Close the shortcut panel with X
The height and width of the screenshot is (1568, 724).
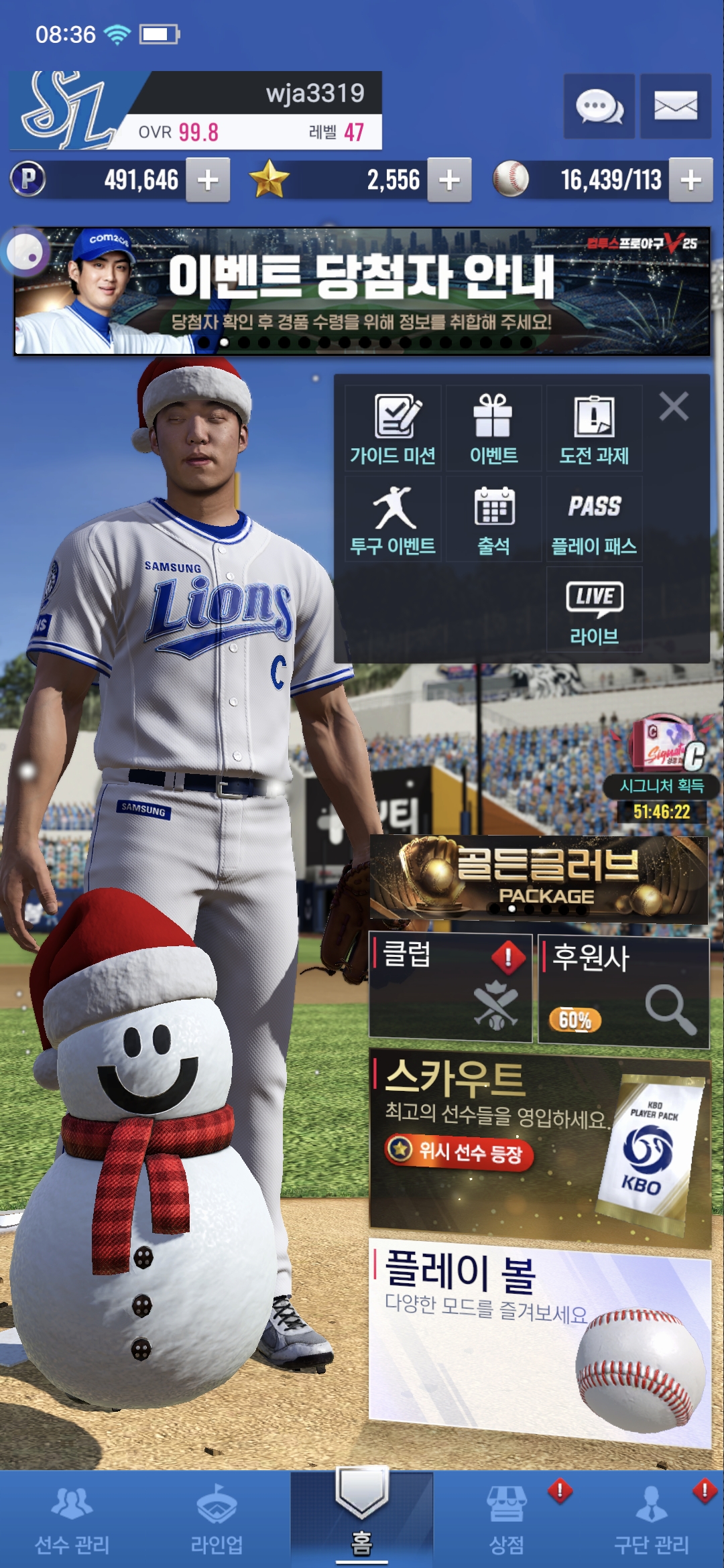pos(673,407)
